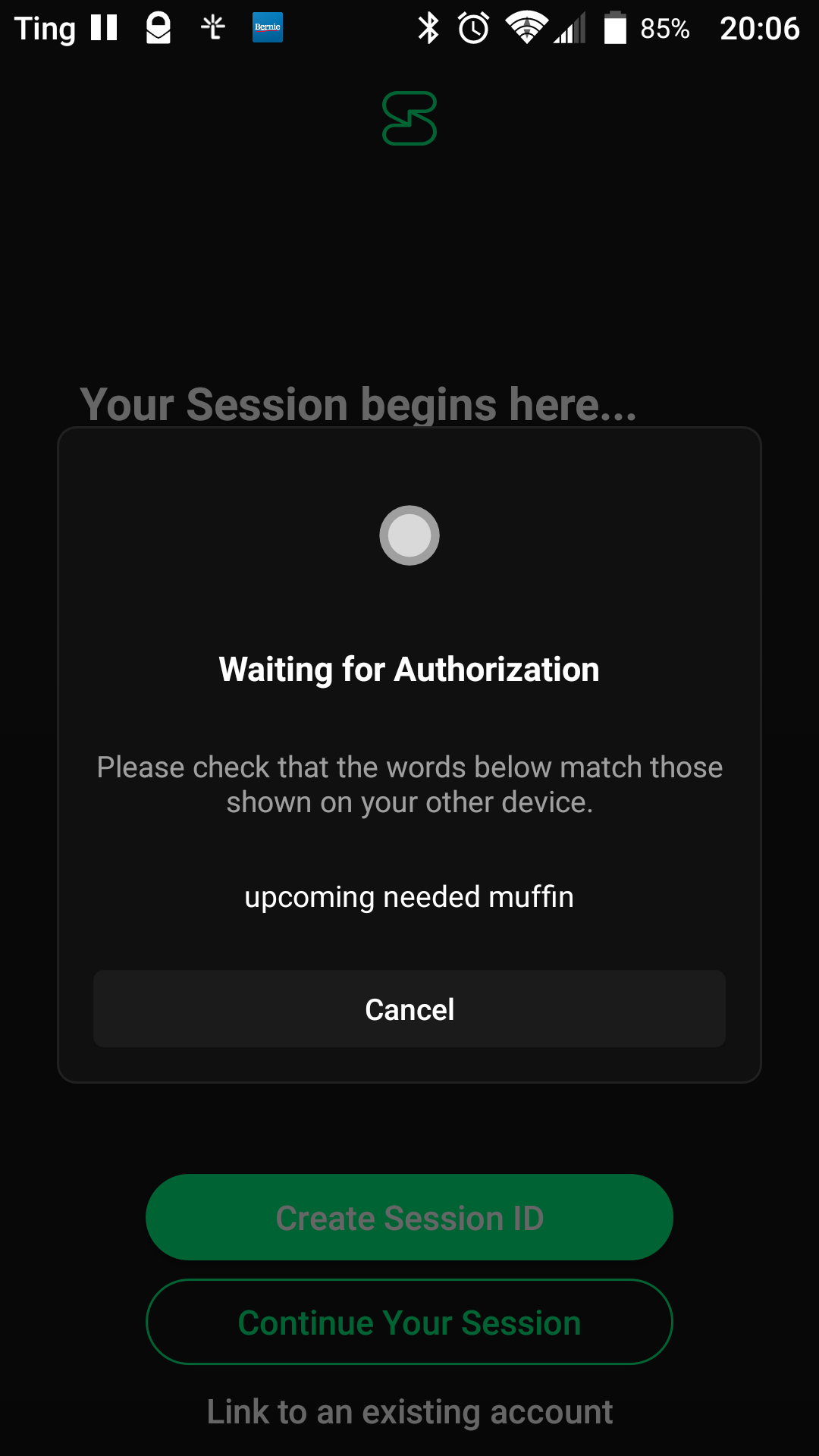Select Continue Your Session

(409, 1321)
